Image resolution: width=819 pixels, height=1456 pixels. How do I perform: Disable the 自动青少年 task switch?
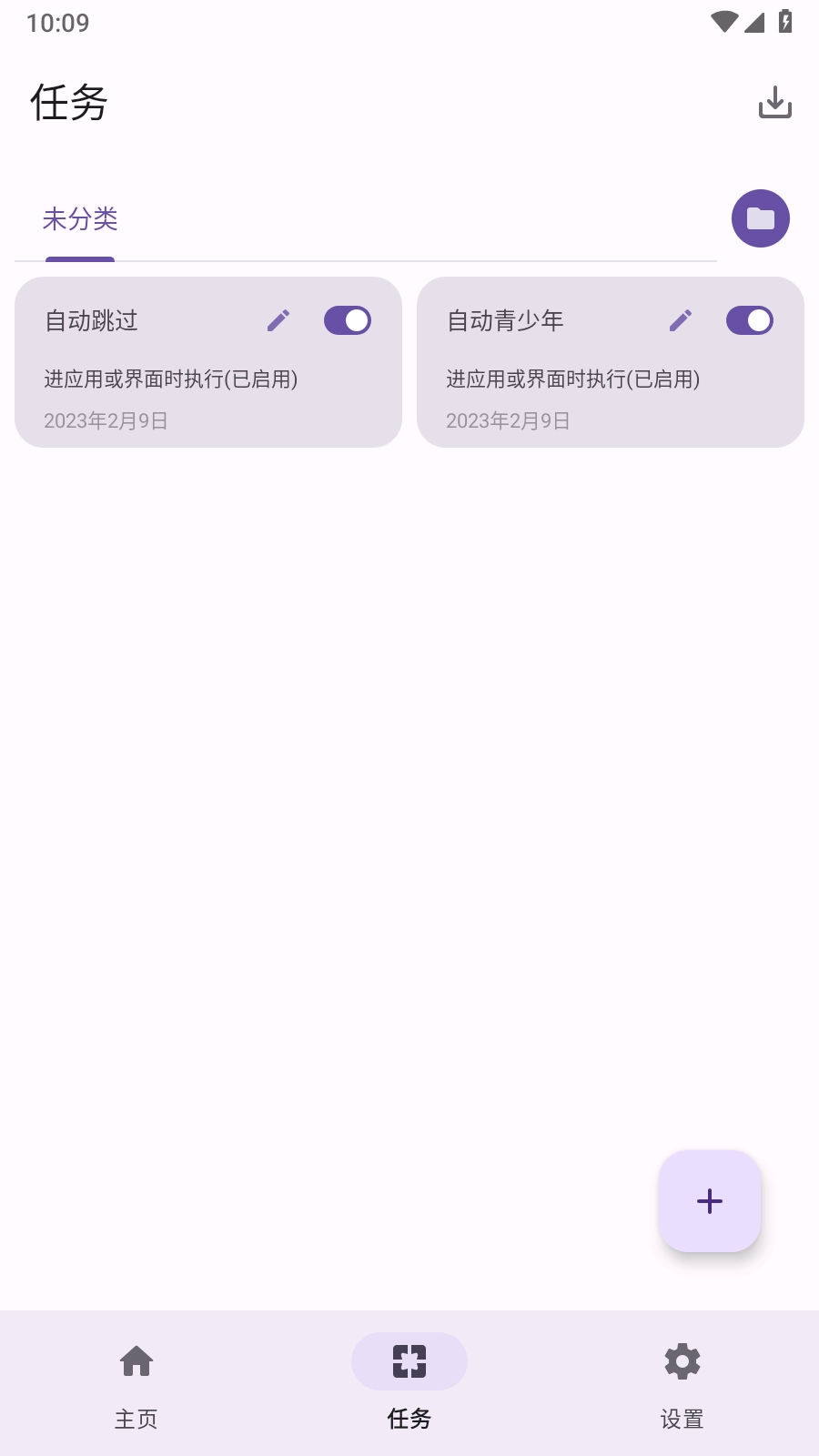[x=749, y=320]
